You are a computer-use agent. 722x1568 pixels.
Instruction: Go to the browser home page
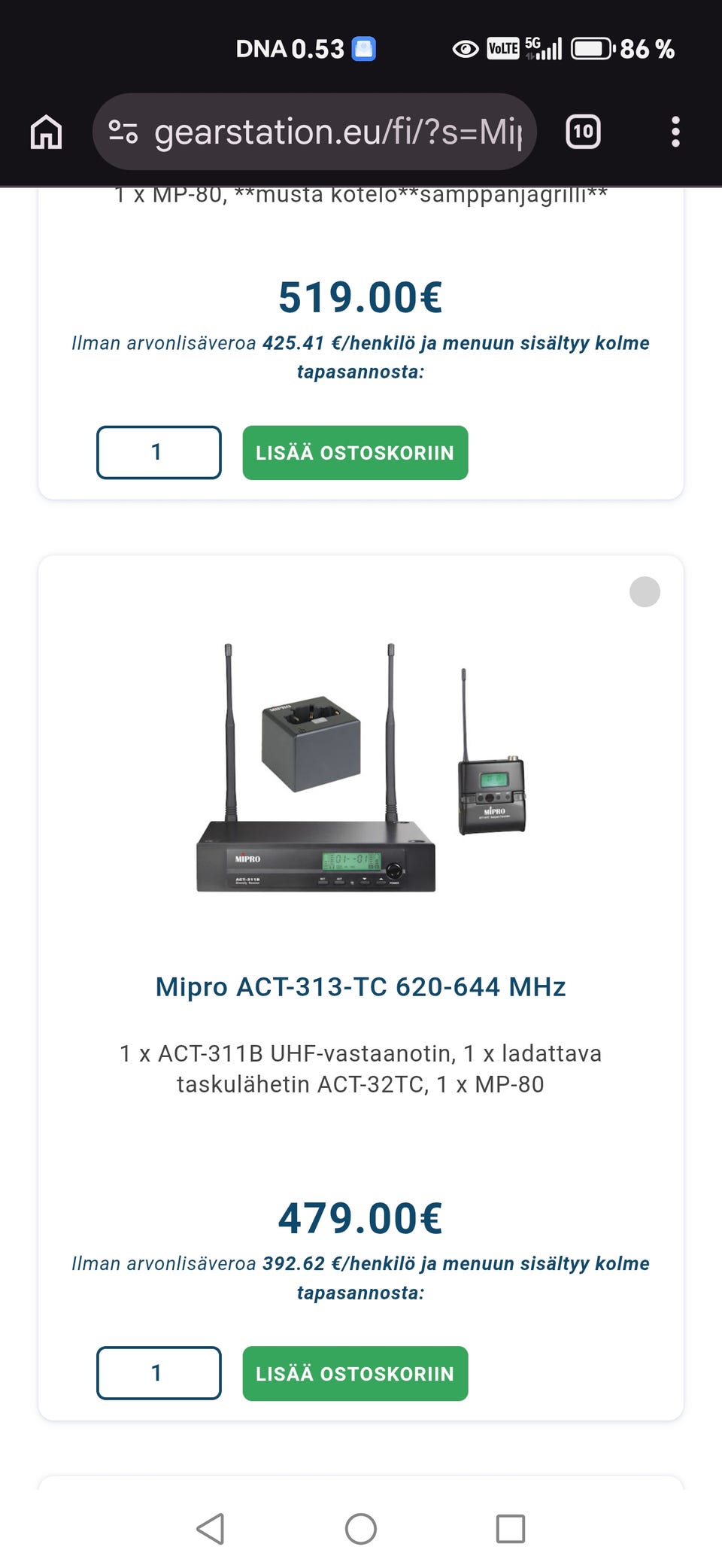click(x=46, y=132)
